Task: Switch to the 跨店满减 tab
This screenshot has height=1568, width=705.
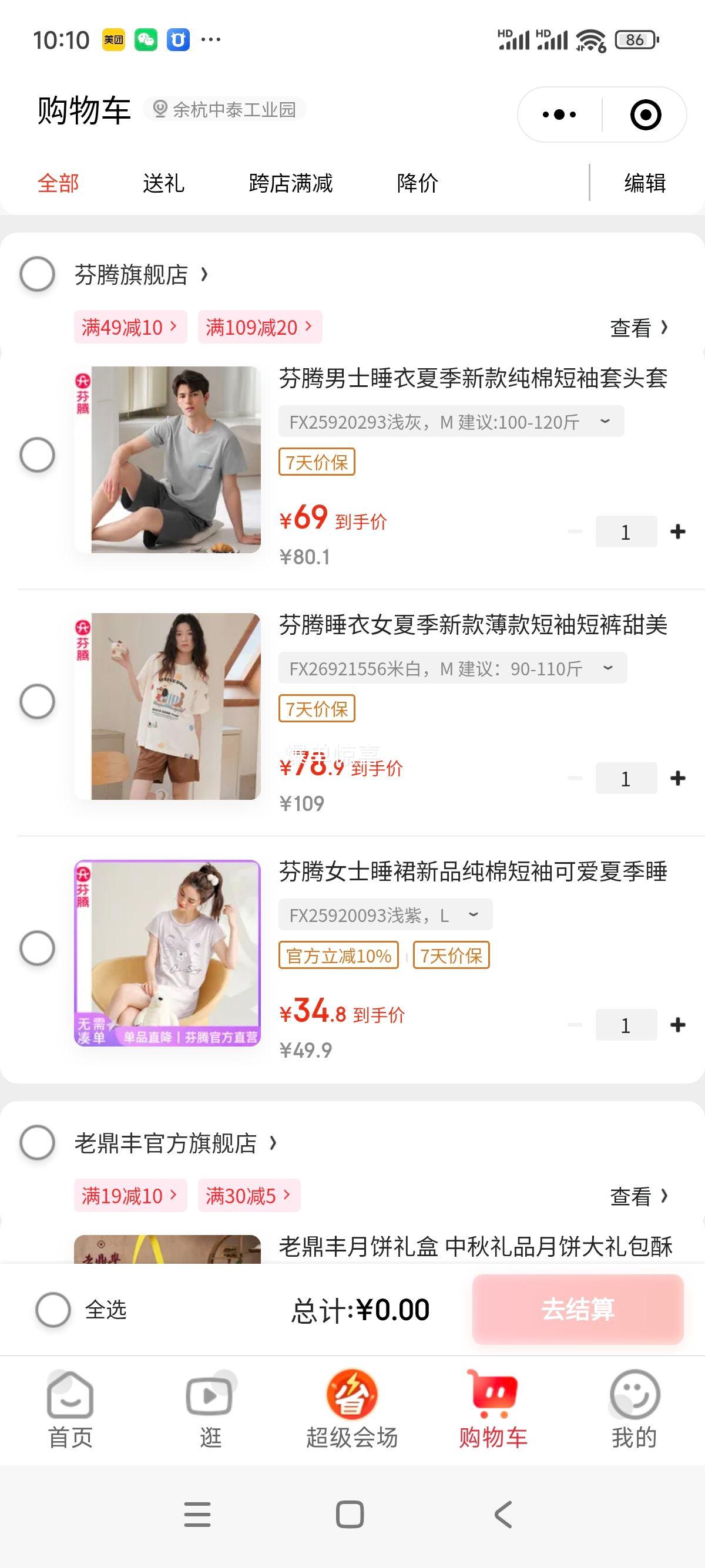Action: (290, 183)
